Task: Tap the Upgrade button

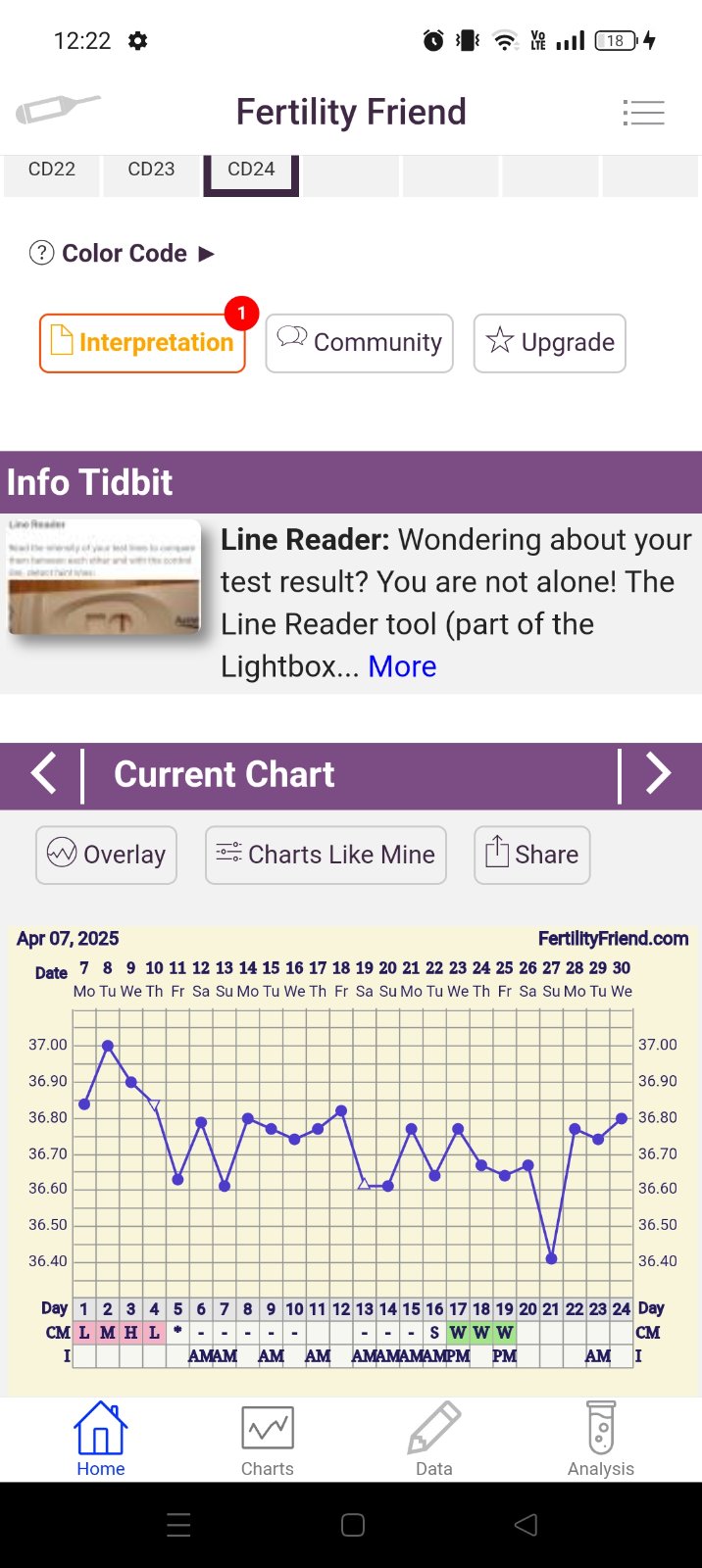Action: click(549, 343)
